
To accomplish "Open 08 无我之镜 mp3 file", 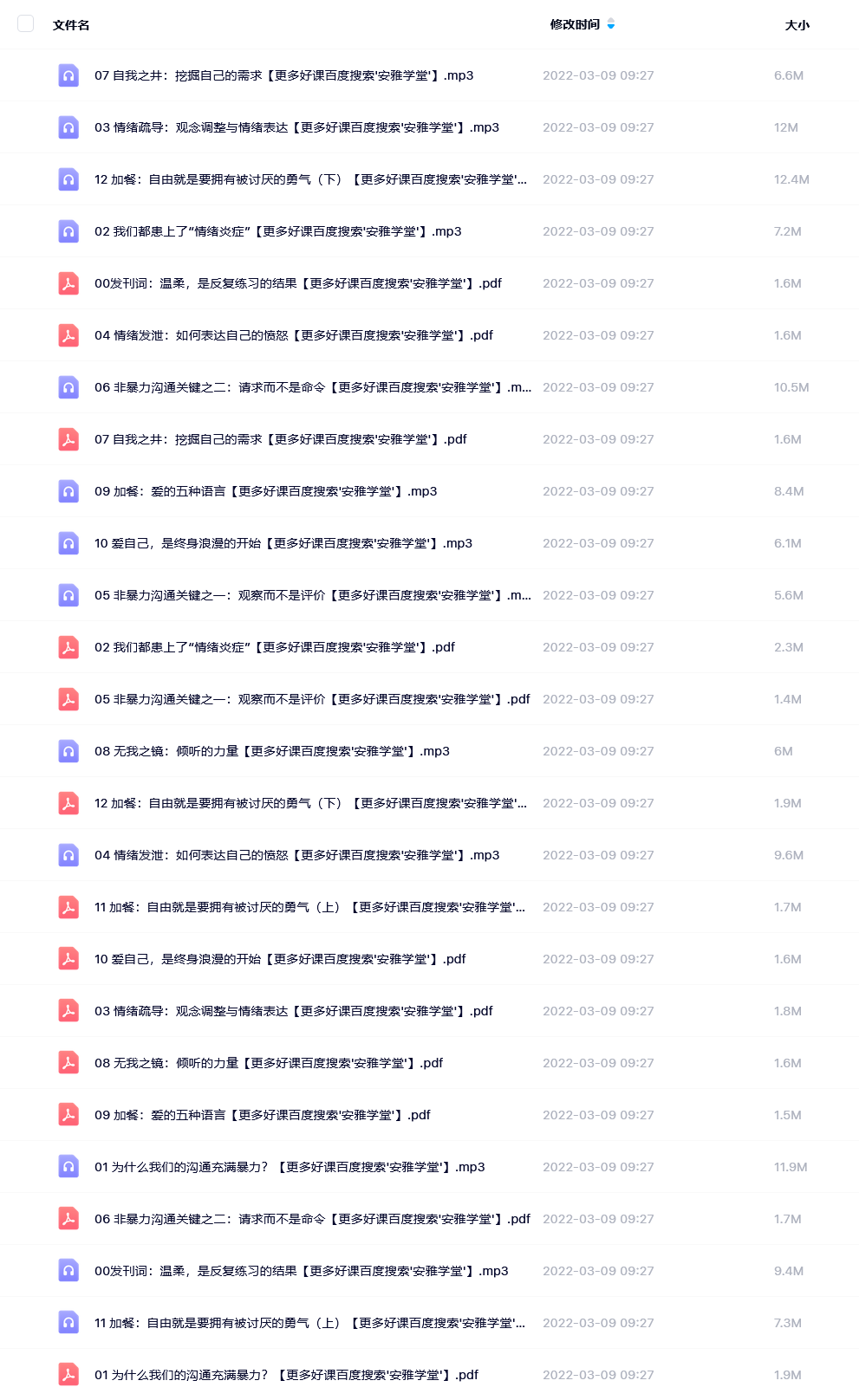I will [x=271, y=751].
